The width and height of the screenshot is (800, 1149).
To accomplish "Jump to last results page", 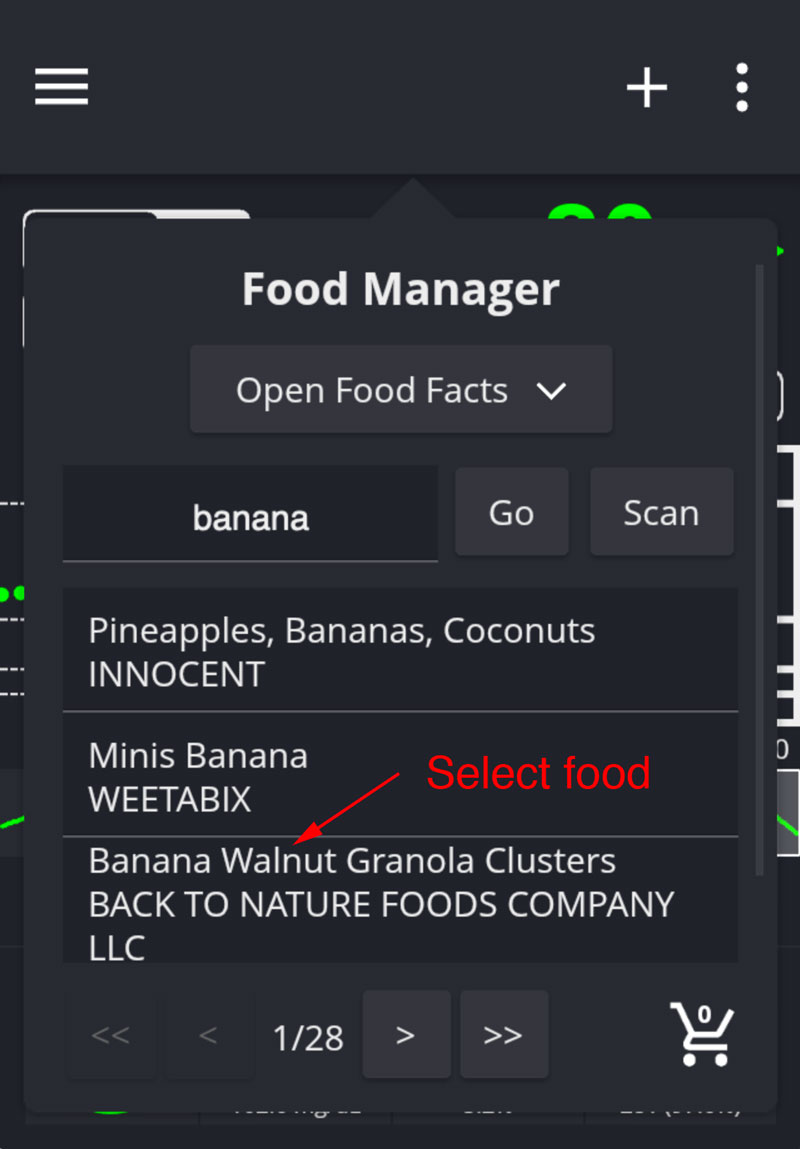I will (503, 1035).
